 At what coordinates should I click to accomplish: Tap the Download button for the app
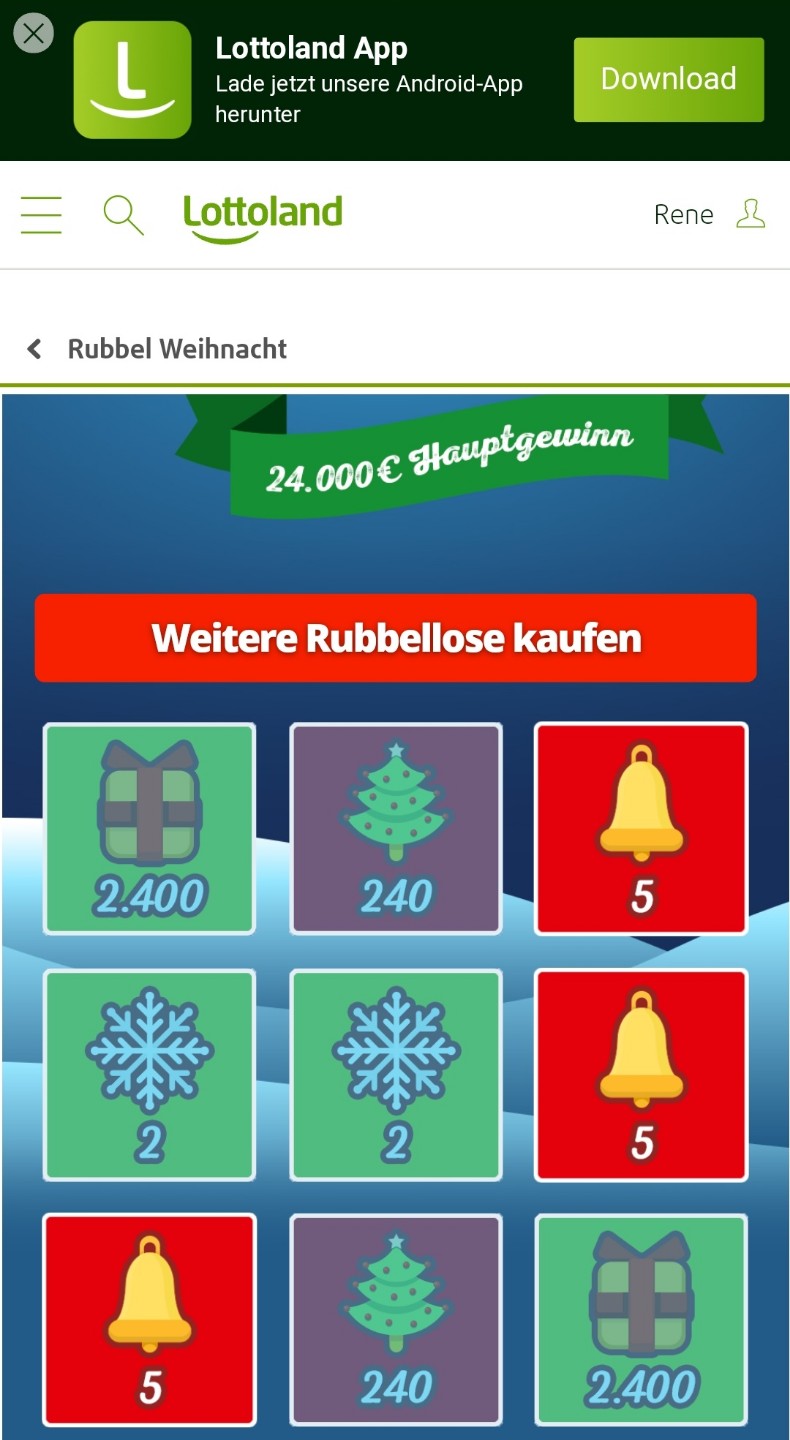[668, 80]
